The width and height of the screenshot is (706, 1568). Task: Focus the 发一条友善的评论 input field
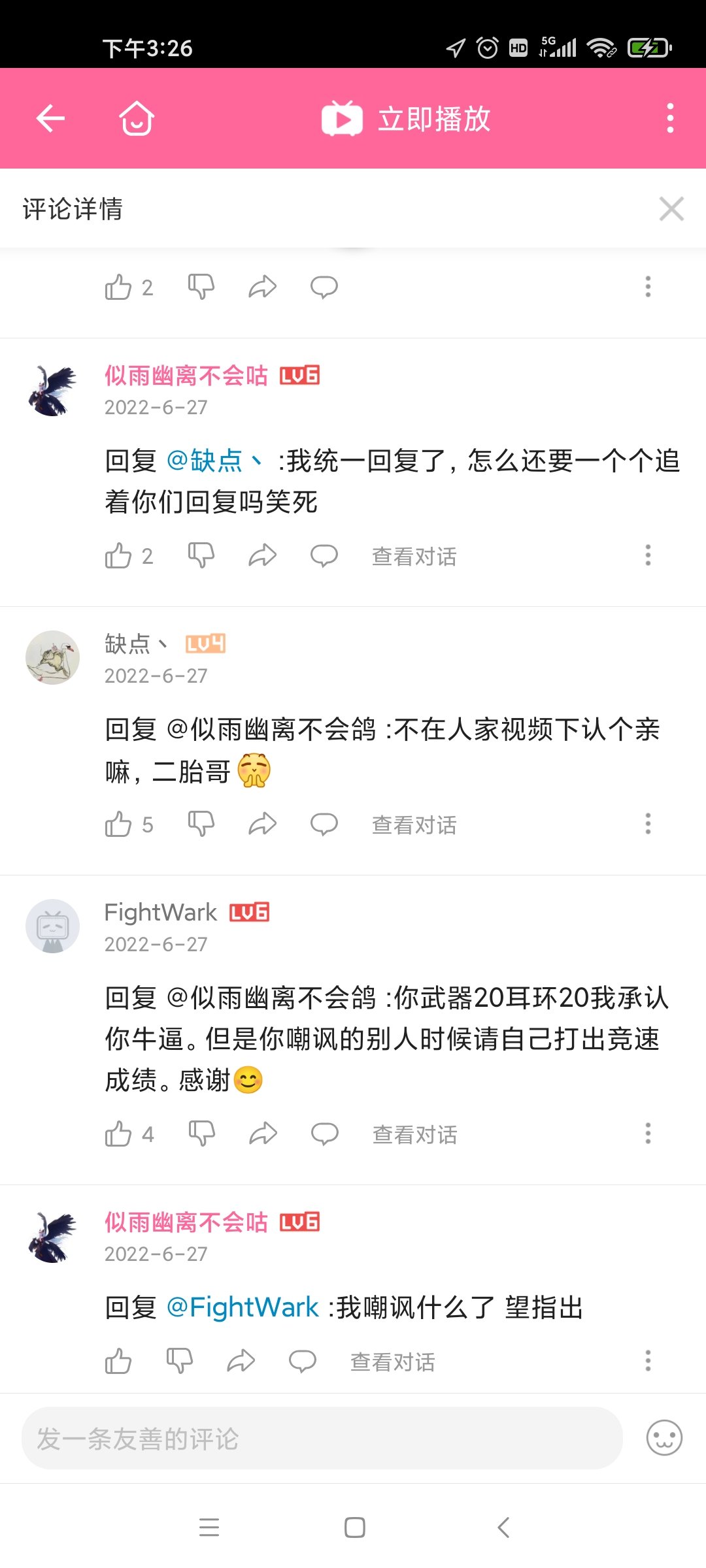[322, 1438]
